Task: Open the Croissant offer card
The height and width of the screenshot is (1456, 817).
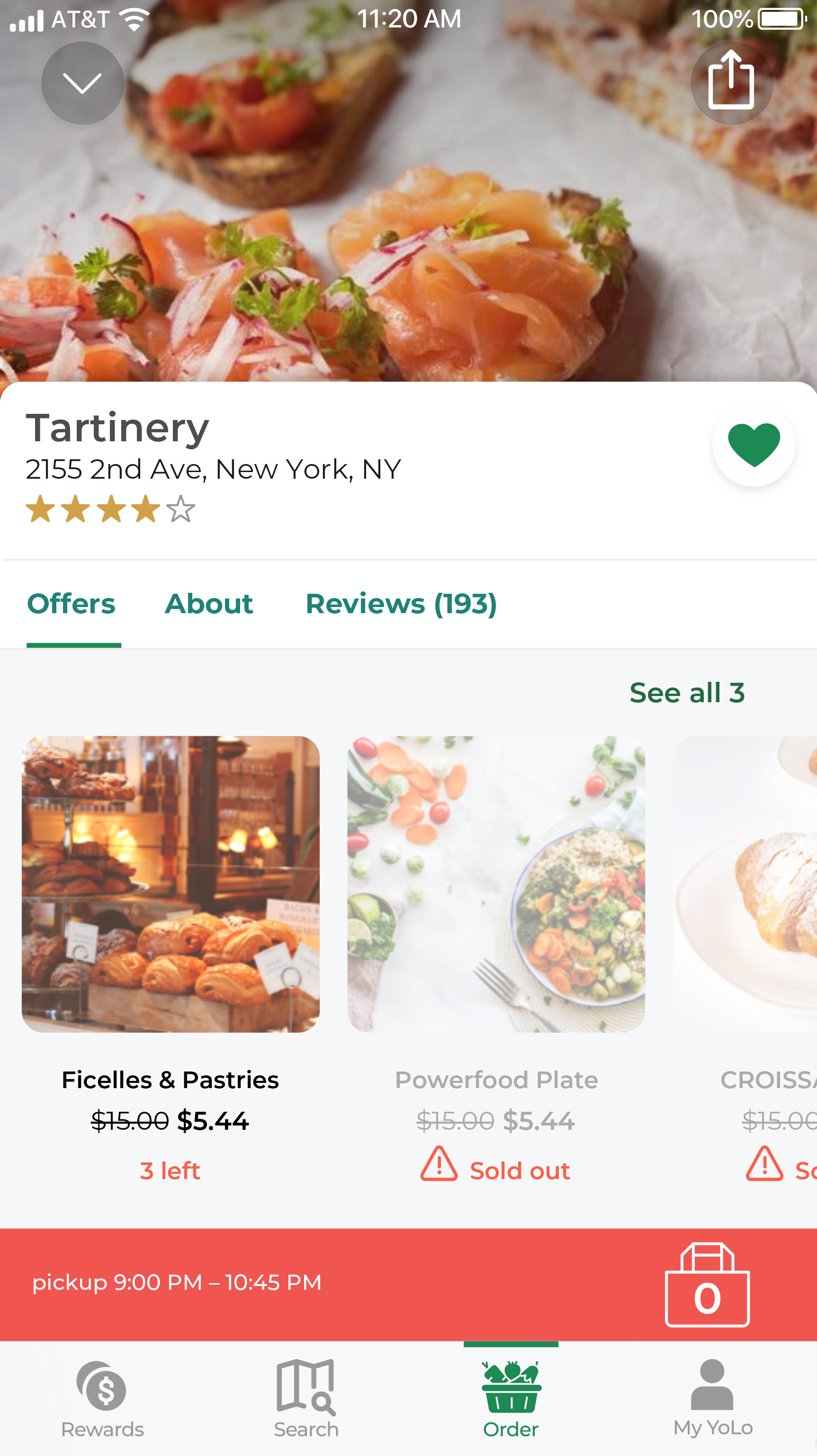Action: [x=745, y=961]
